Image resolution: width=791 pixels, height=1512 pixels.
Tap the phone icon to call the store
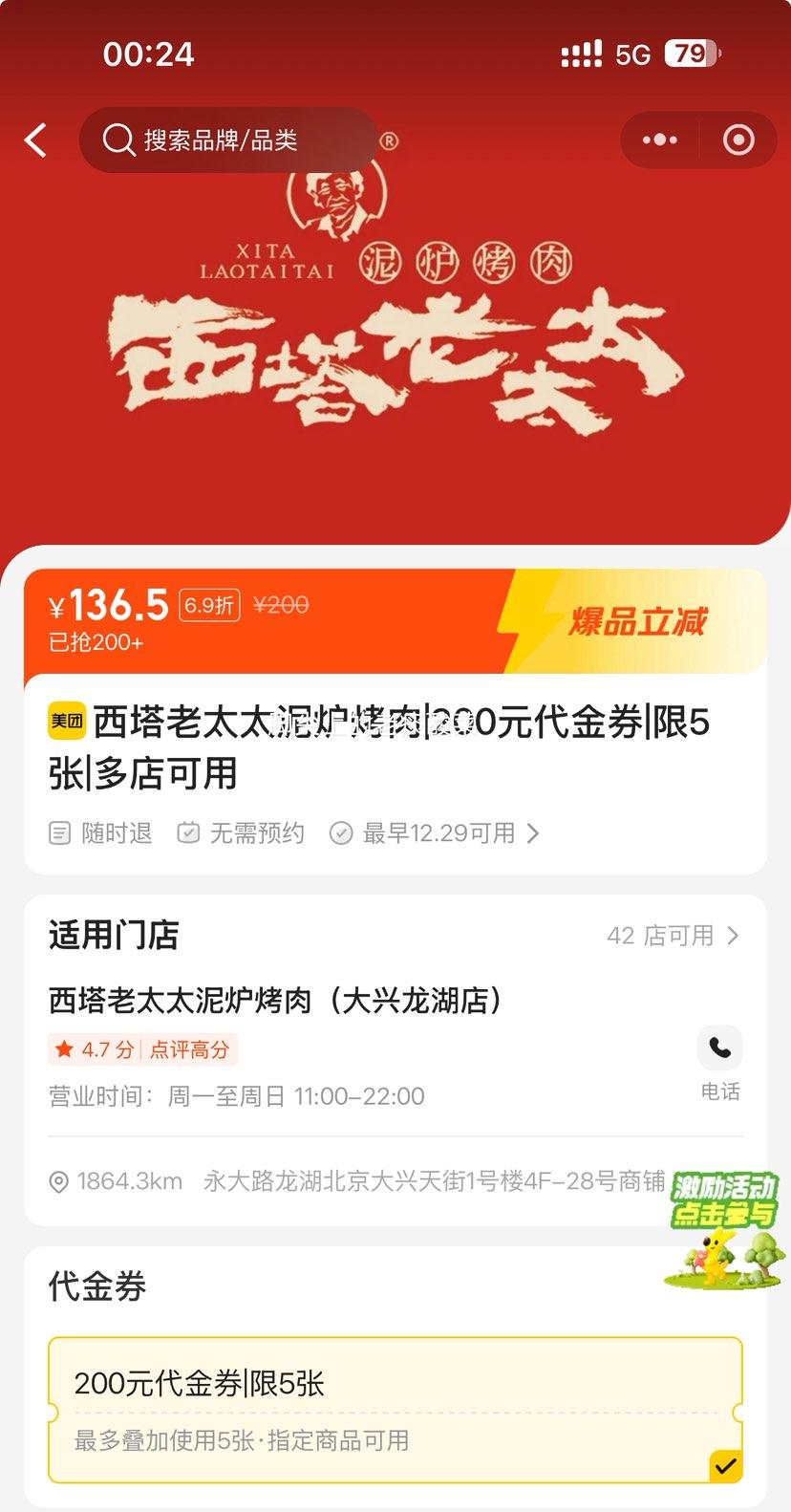(720, 1048)
